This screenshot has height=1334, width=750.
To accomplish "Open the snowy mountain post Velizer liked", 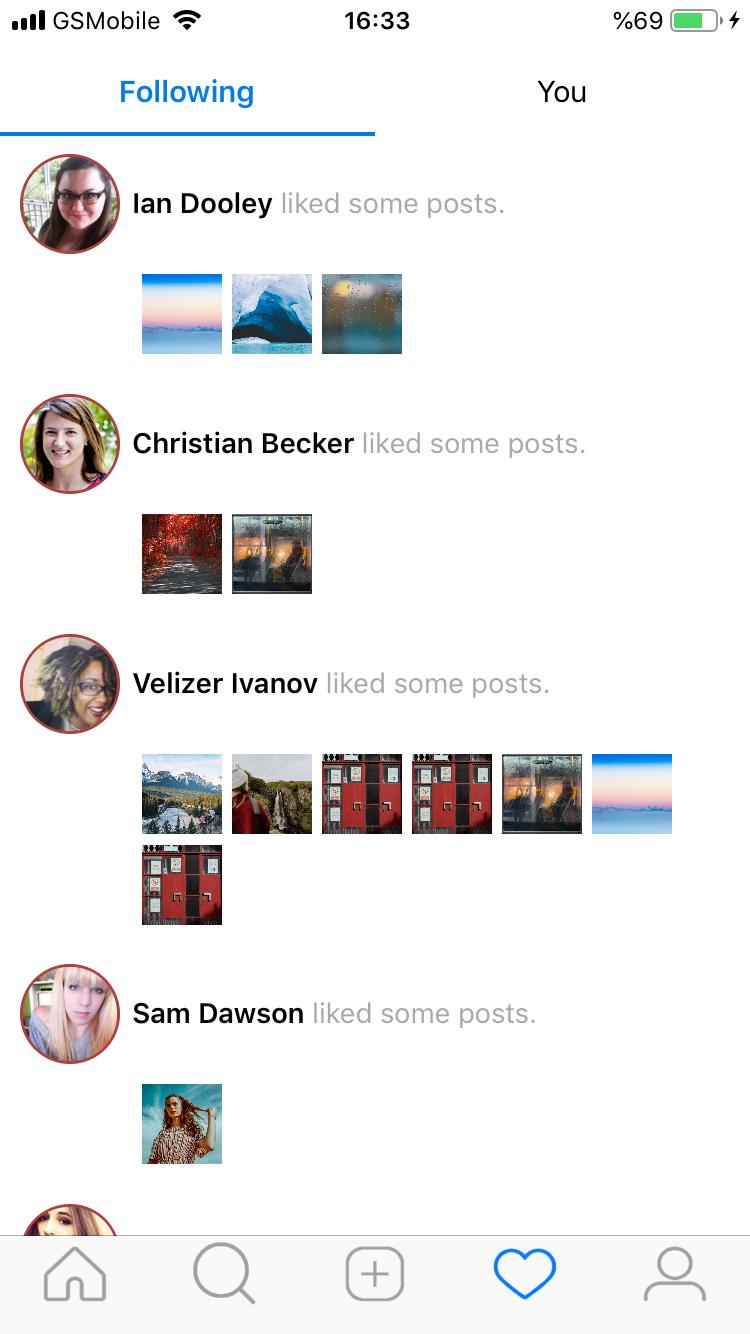I will (x=182, y=794).
